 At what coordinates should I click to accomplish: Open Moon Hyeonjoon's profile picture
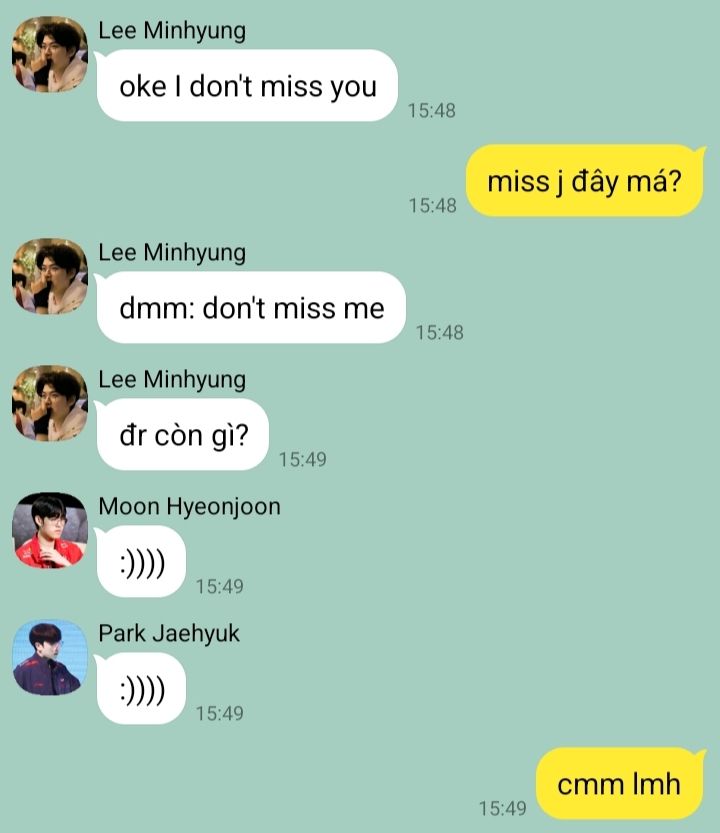[50, 530]
